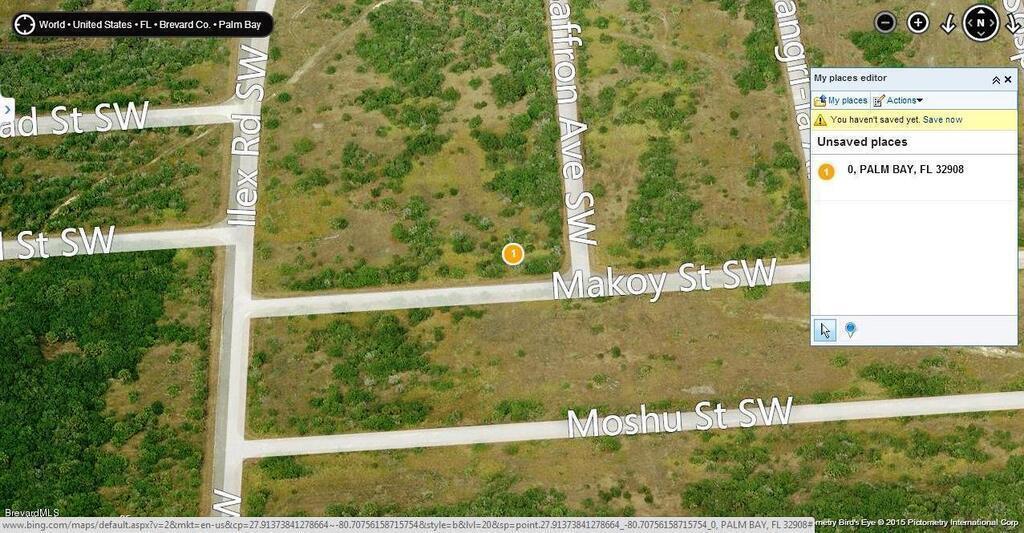Expand the Actions dropdown
Image resolution: width=1024 pixels, height=533 pixels.
[x=898, y=100]
